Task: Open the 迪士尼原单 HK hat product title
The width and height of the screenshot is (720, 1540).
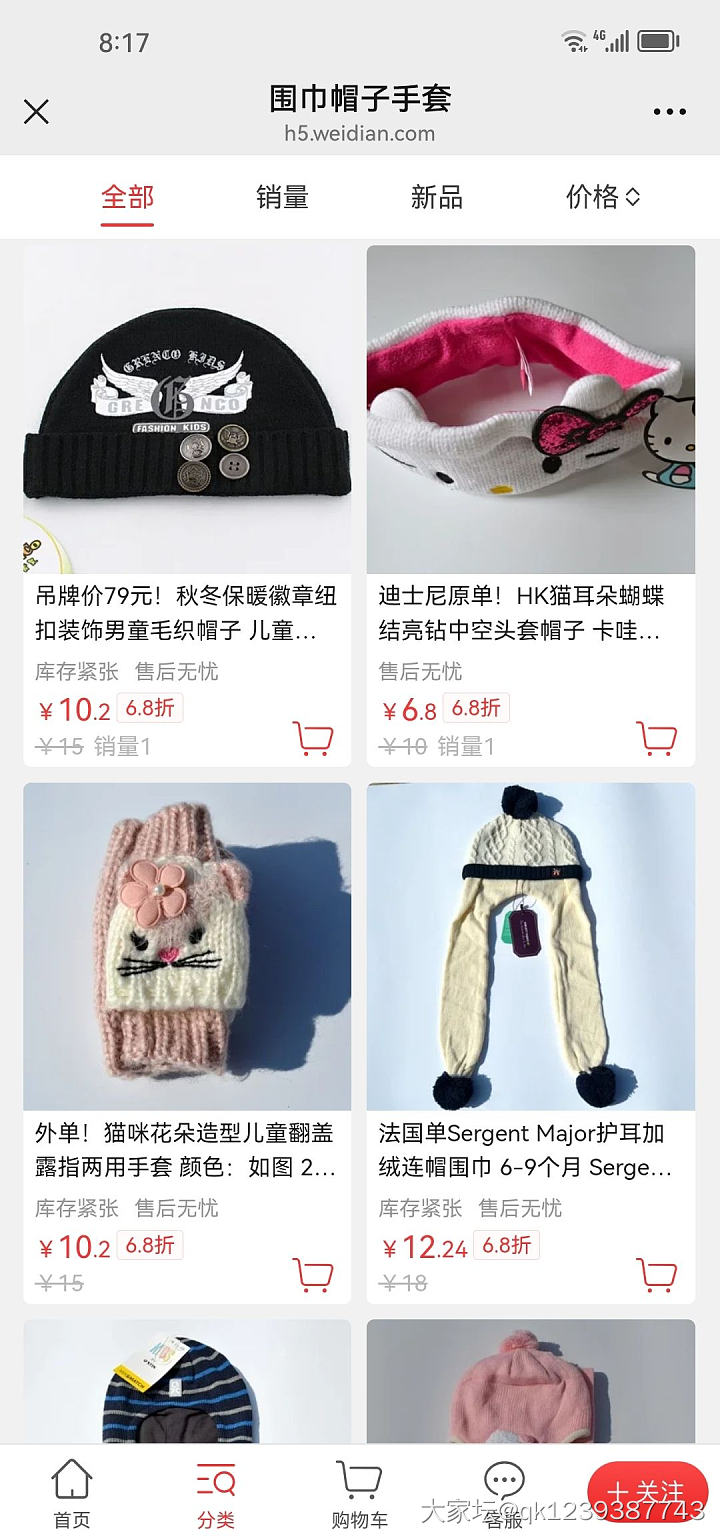Action: point(529,611)
